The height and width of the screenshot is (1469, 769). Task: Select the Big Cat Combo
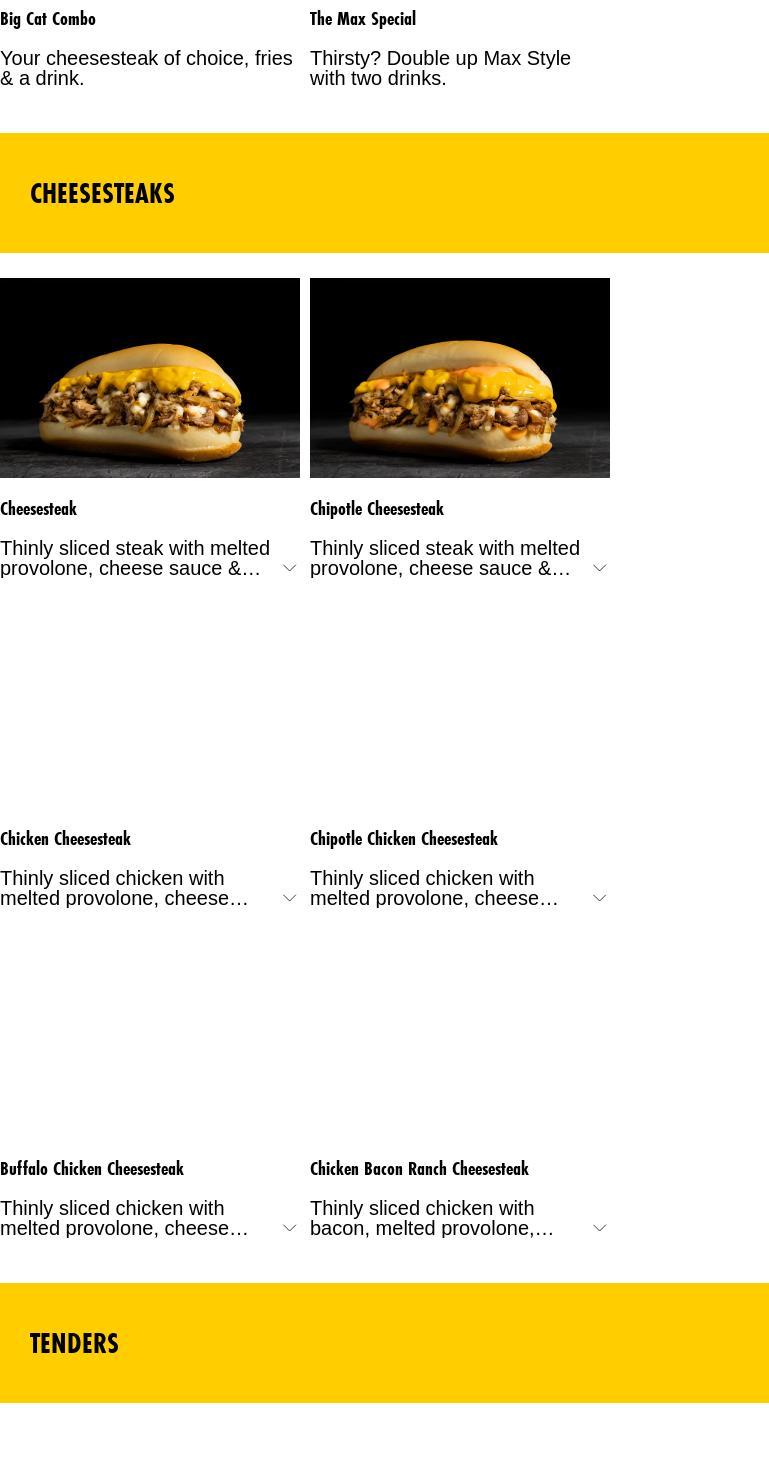pos(48,19)
